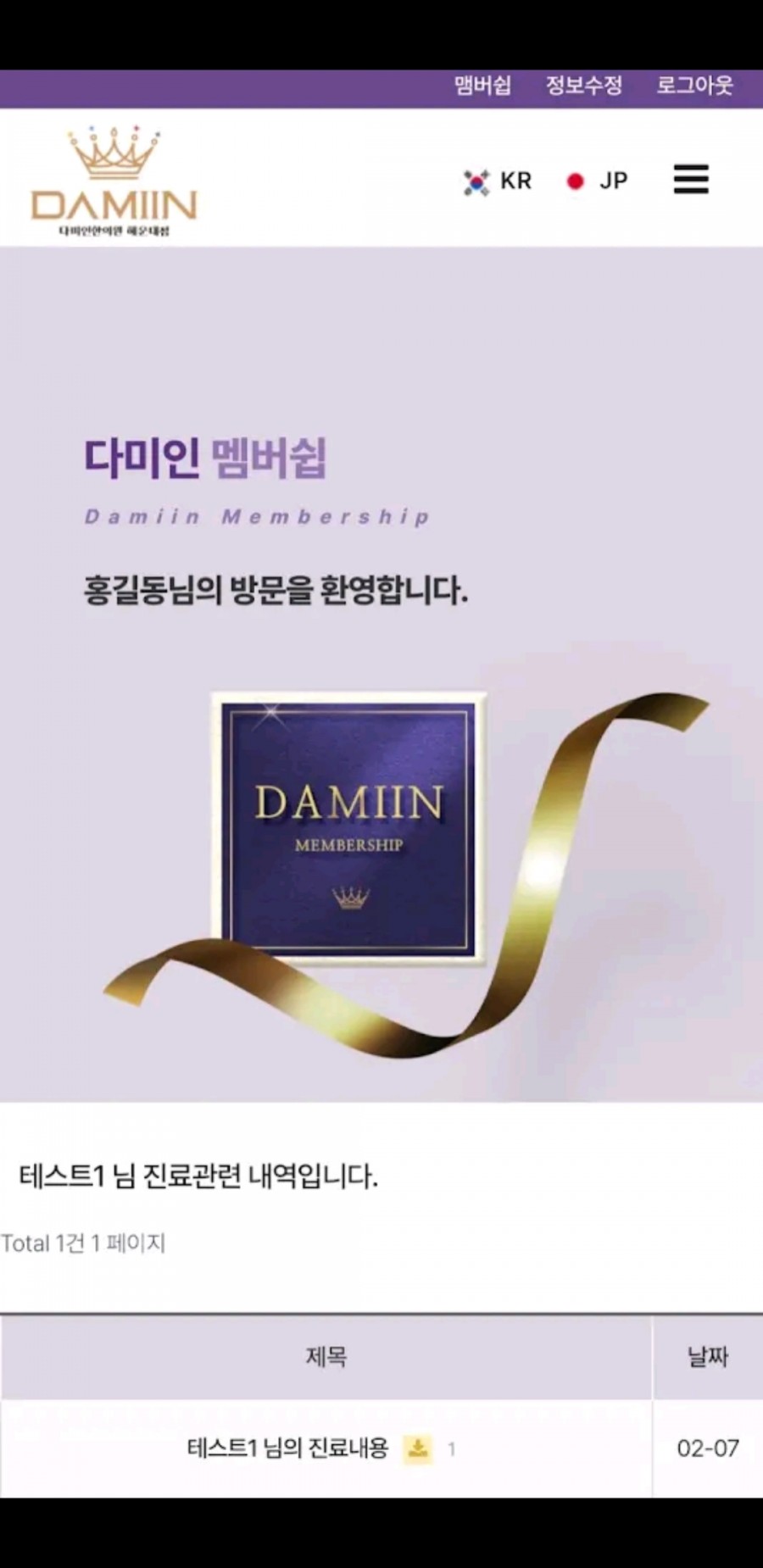Open the hamburger menu

tap(691, 180)
